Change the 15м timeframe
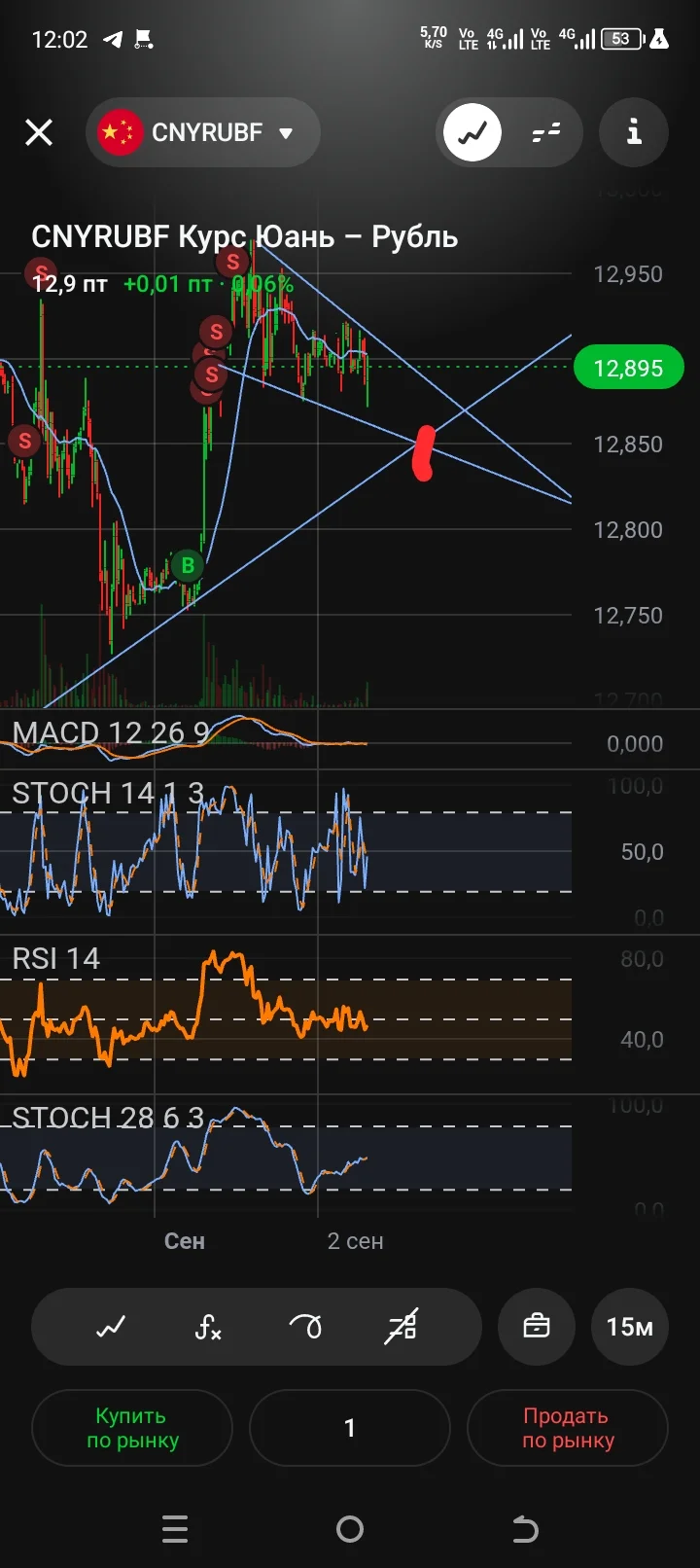The image size is (700, 1568). 630,1327
